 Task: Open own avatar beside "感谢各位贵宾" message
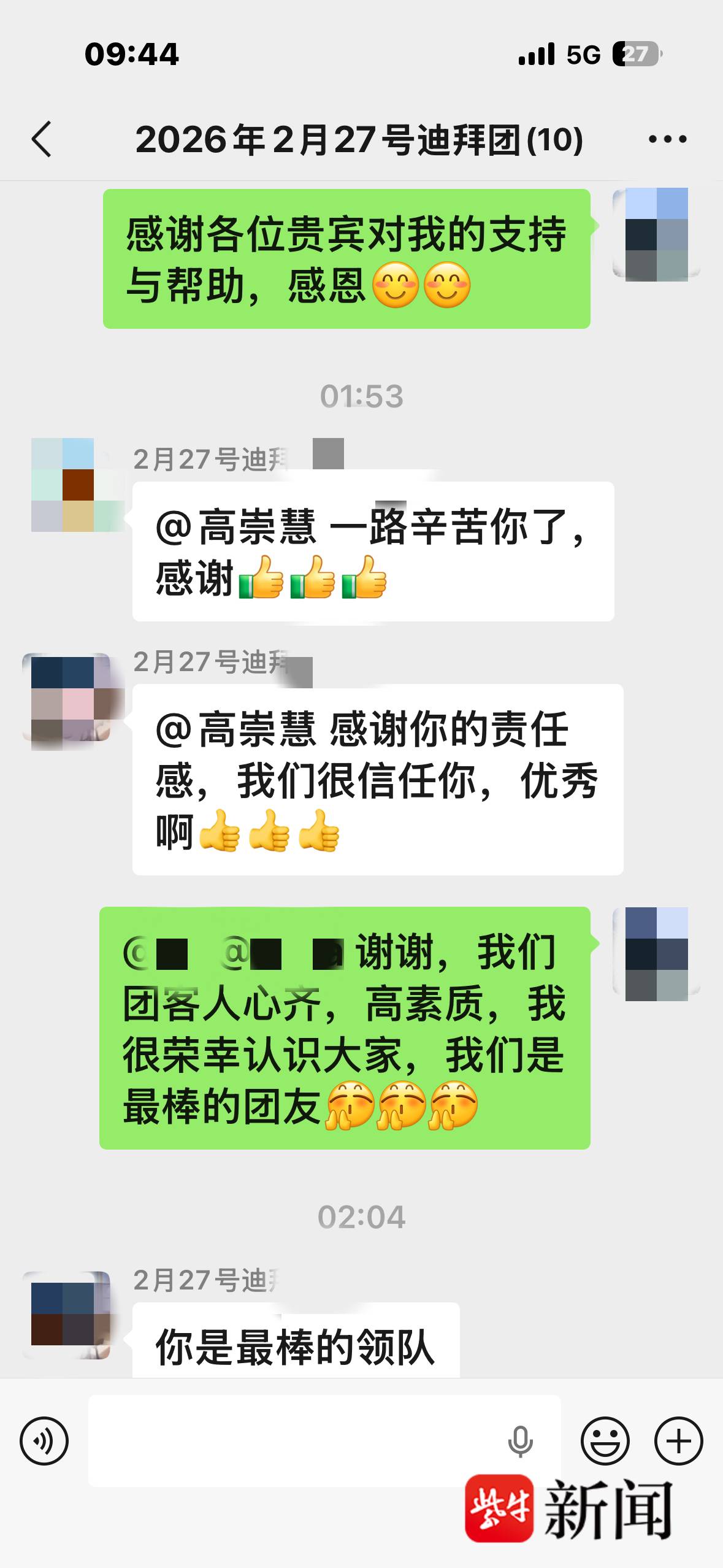[656, 234]
